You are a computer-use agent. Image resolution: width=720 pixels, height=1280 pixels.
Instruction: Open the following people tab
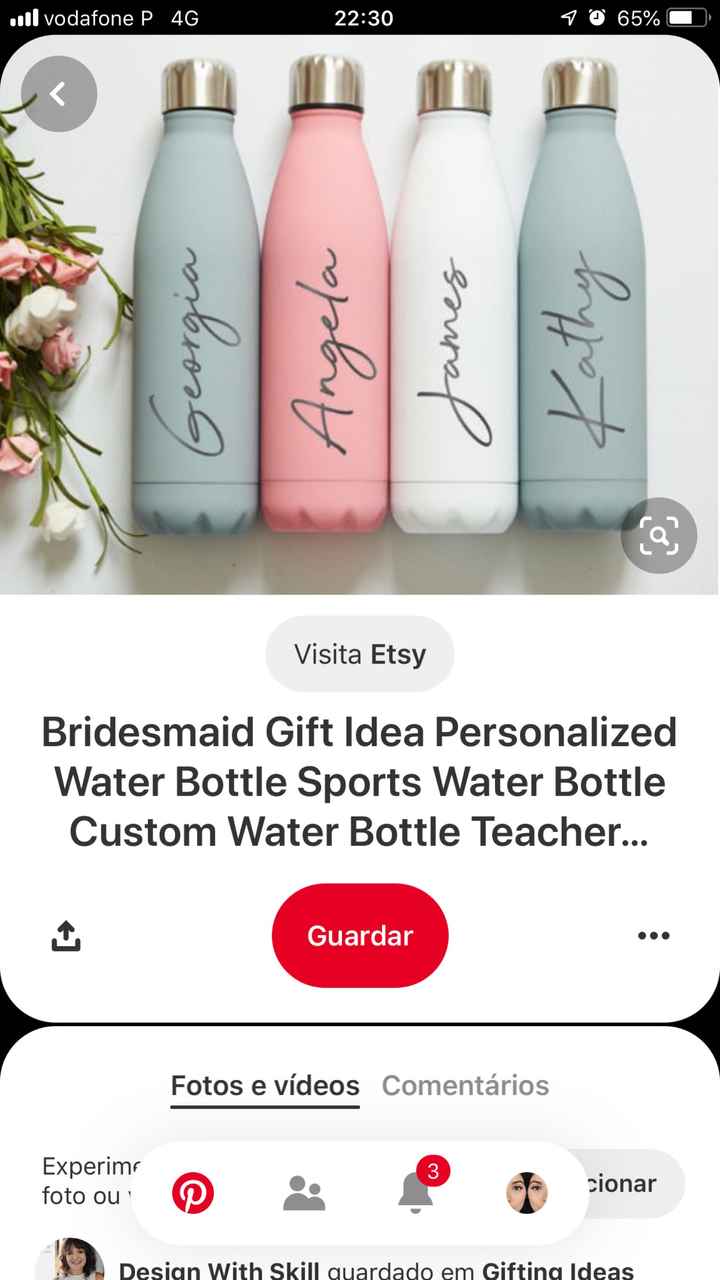tap(304, 1193)
